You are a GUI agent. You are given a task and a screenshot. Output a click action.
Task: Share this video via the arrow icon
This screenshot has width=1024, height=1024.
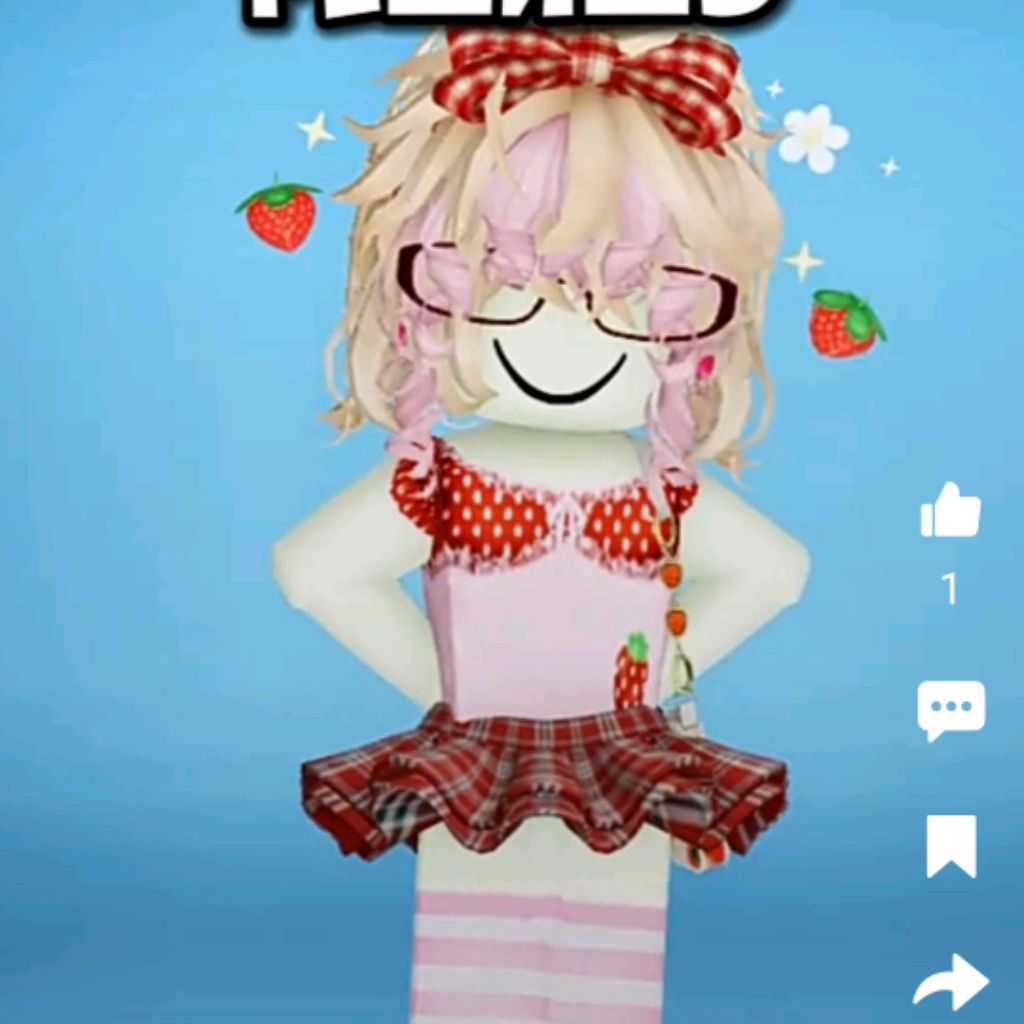pos(951,981)
